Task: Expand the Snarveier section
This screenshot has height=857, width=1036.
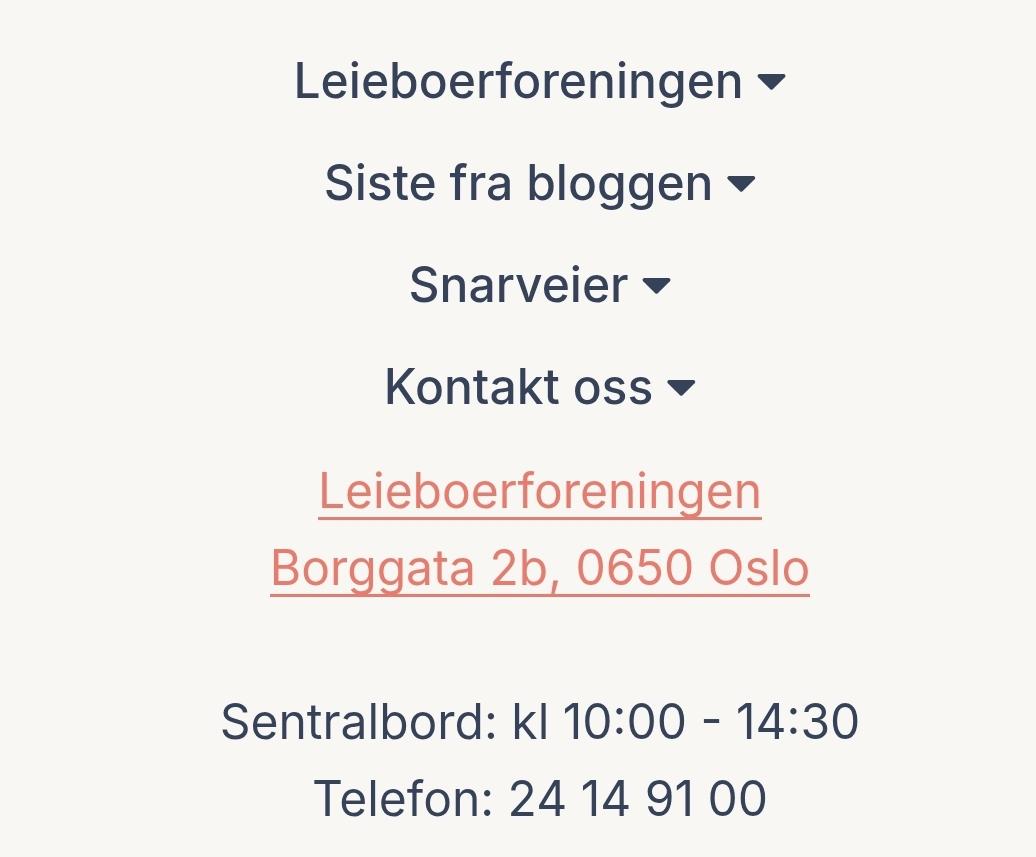Action: [539, 286]
